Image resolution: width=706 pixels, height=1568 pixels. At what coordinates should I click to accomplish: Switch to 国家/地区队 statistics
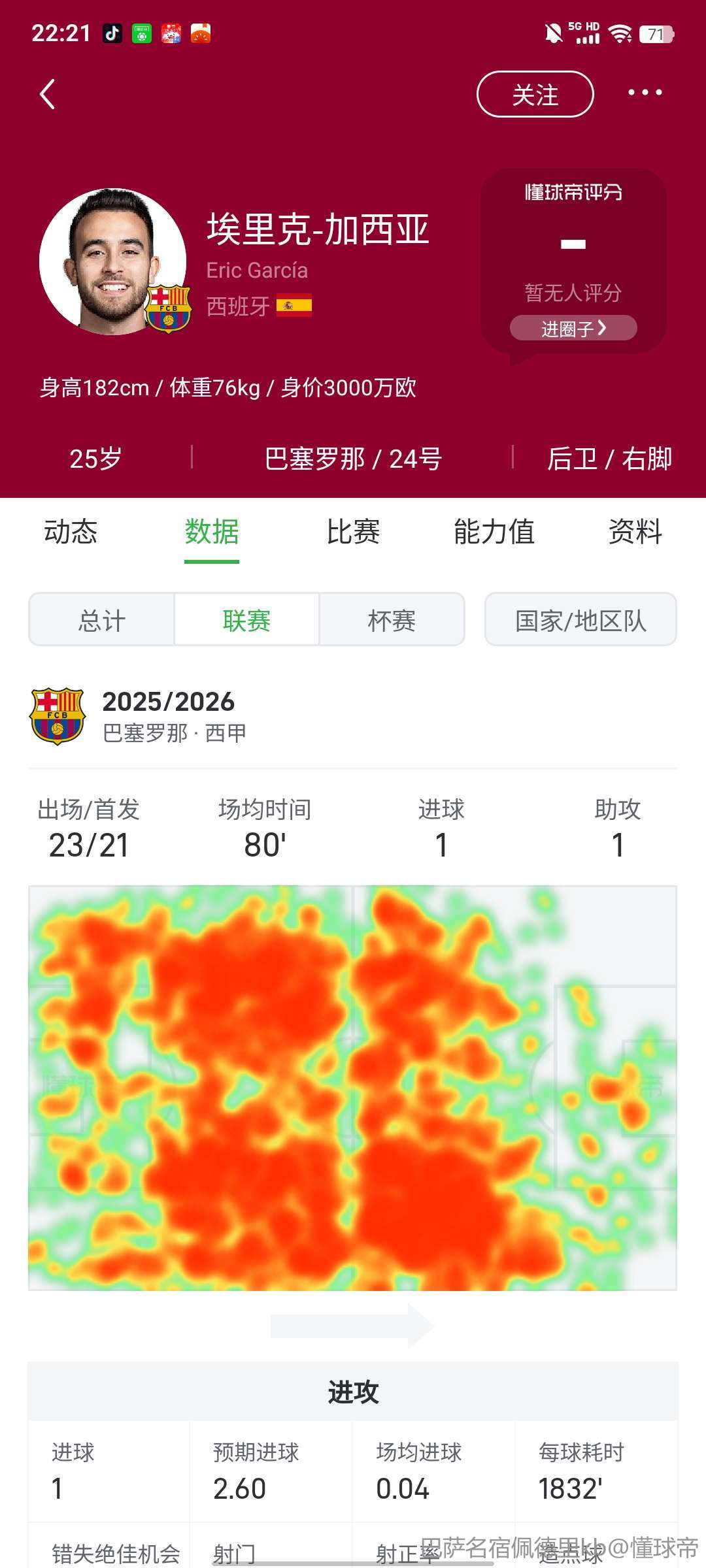pos(580,620)
